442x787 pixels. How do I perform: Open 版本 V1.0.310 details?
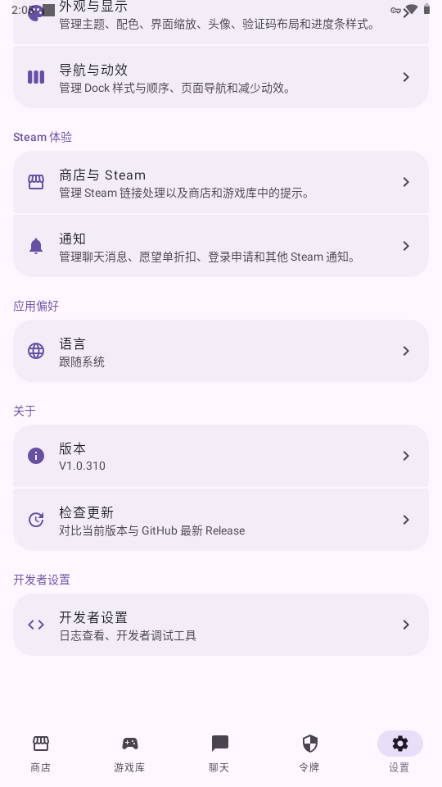tap(221, 456)
